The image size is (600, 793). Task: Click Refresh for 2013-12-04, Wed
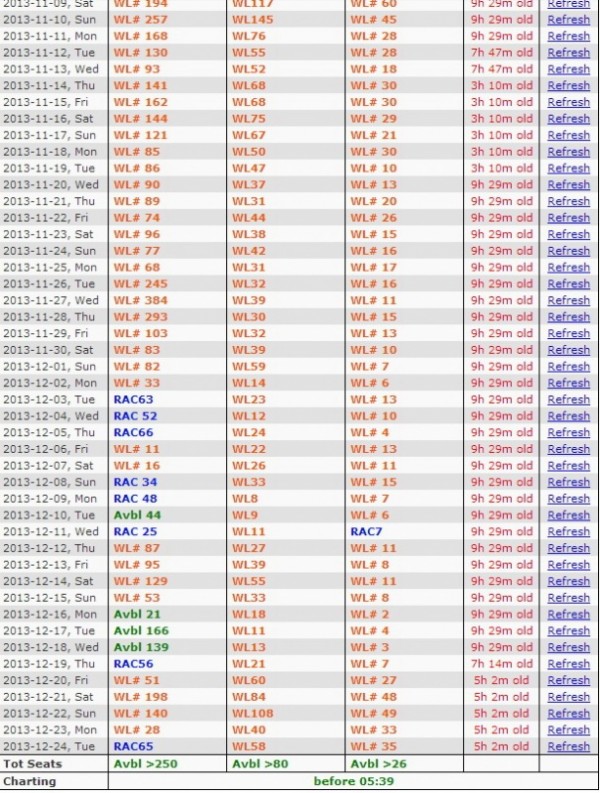(x=568, y=416)
